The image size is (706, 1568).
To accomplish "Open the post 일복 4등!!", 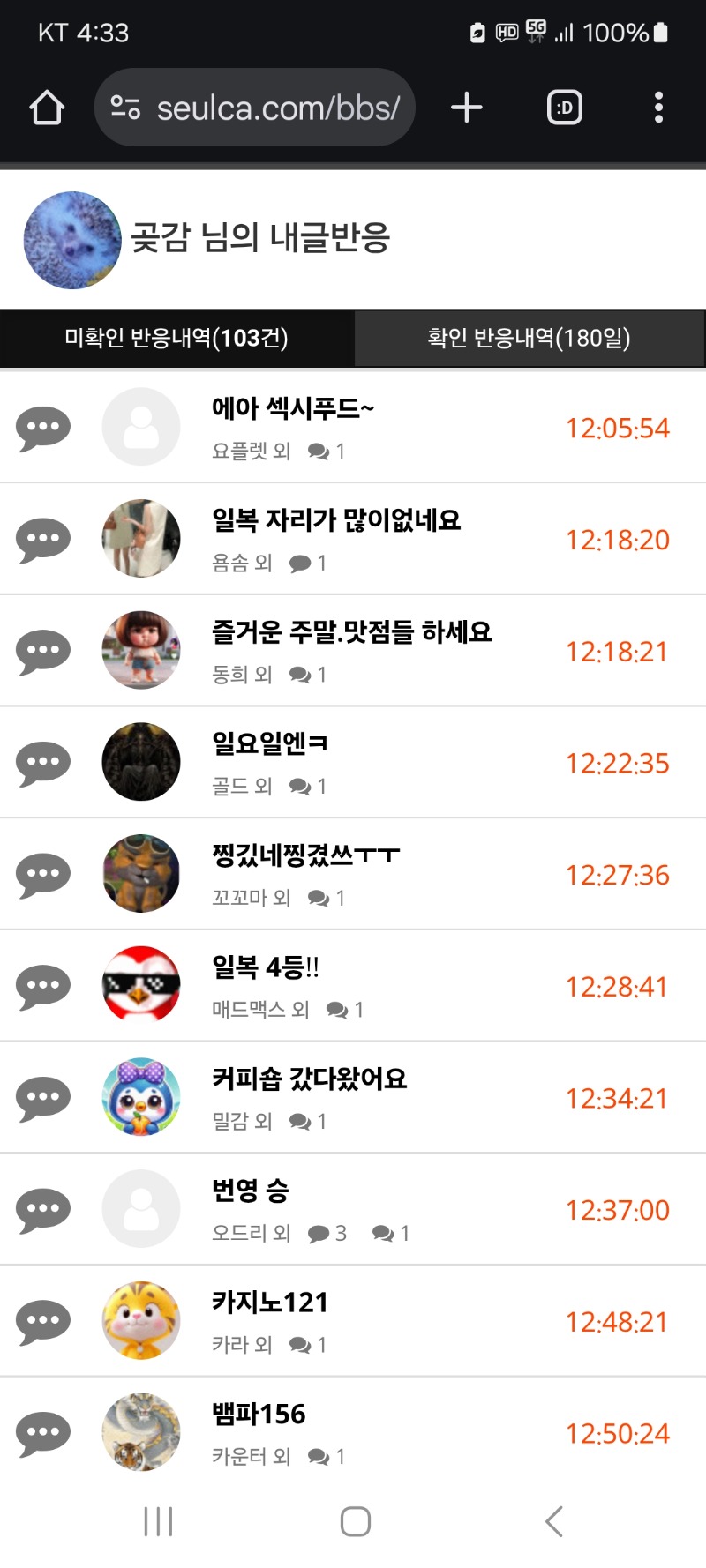I will tap(266, 967).
